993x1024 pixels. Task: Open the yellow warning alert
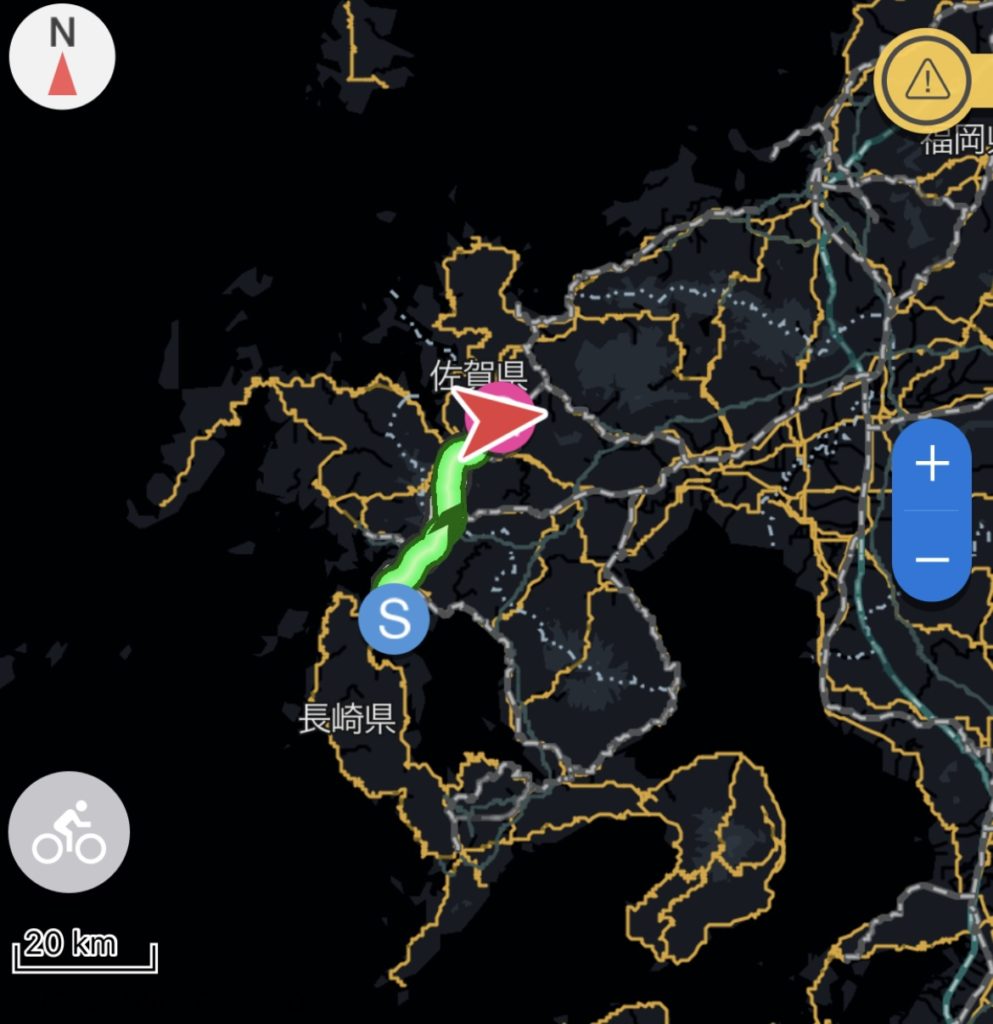[927, 80]
